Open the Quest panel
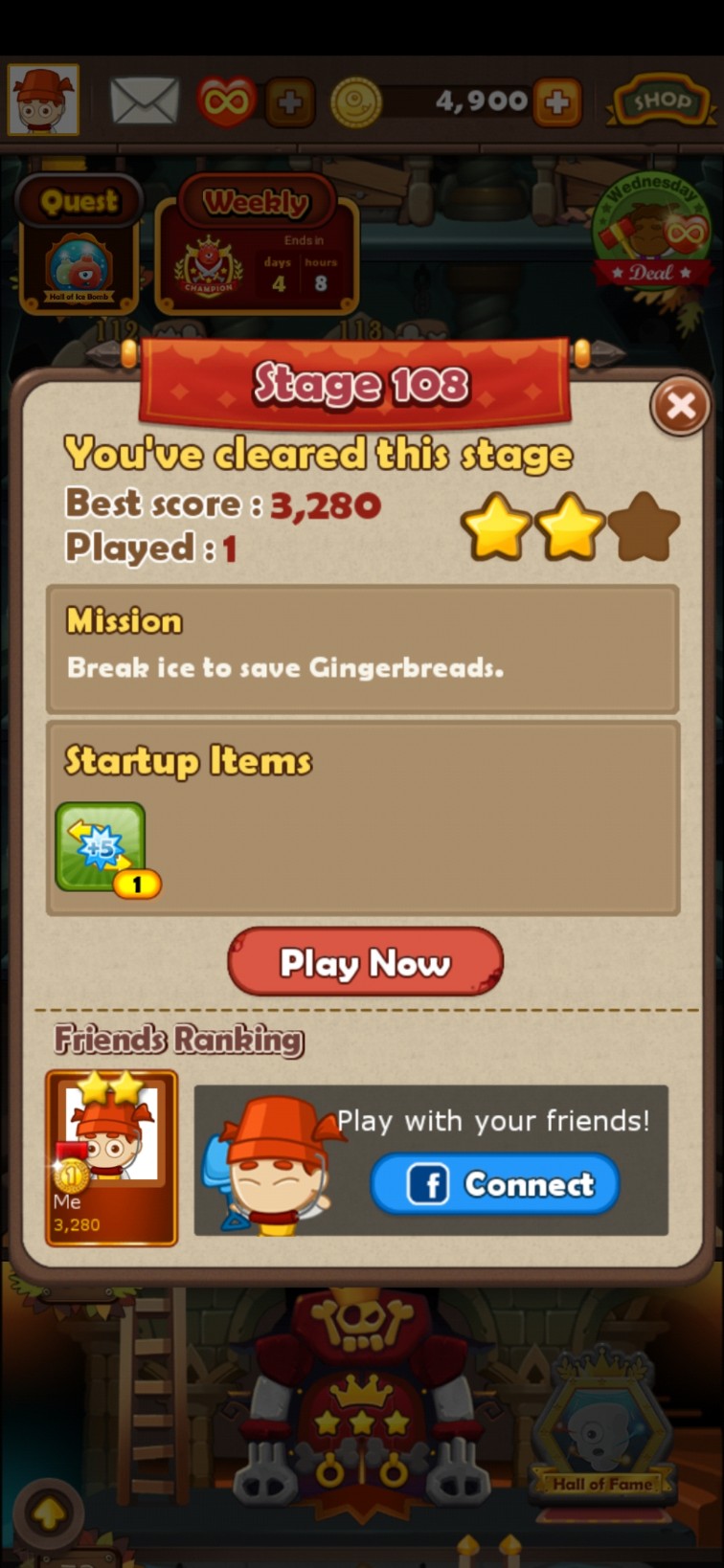The image size is (724, 1568). (79, 246)
